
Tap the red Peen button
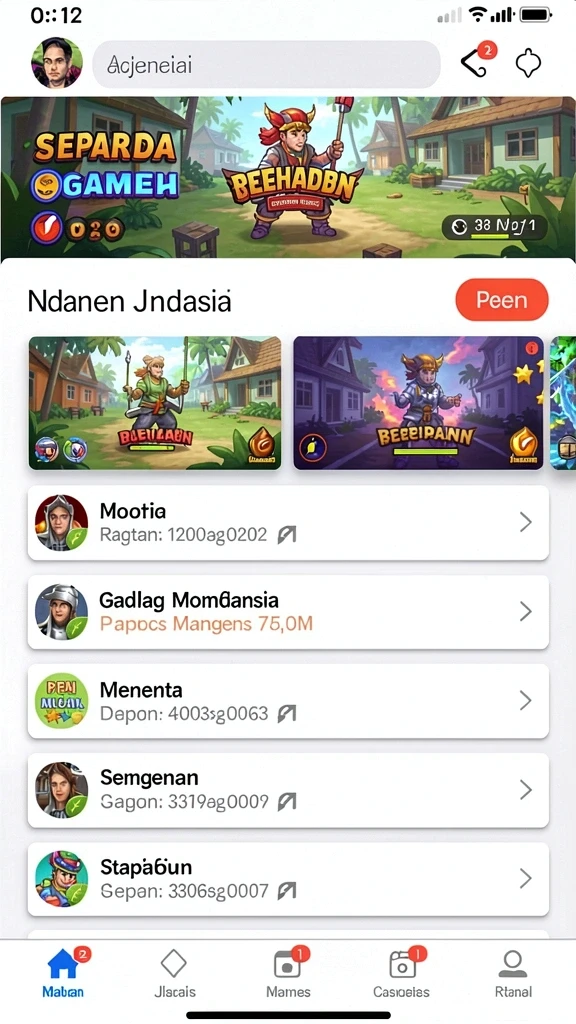click(502, 300)
